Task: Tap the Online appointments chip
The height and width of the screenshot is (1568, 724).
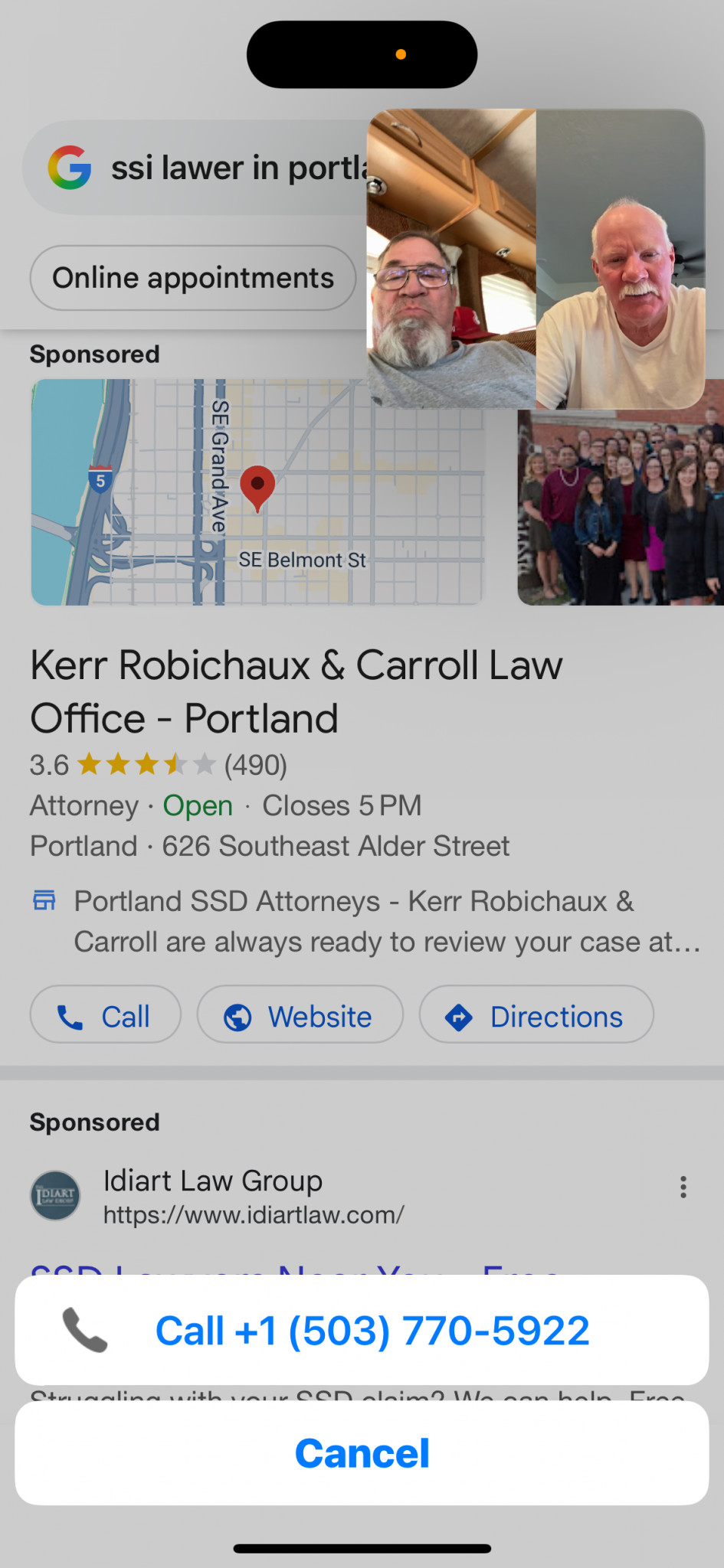Action: pyautogui.click(x=193, y=278)
